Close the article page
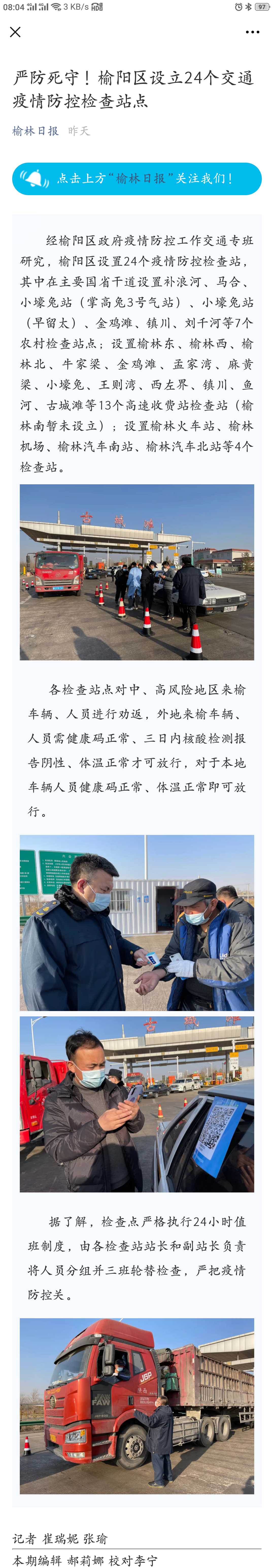The width and height of the screenshot is (274, 1568). (x=15, y=32)
